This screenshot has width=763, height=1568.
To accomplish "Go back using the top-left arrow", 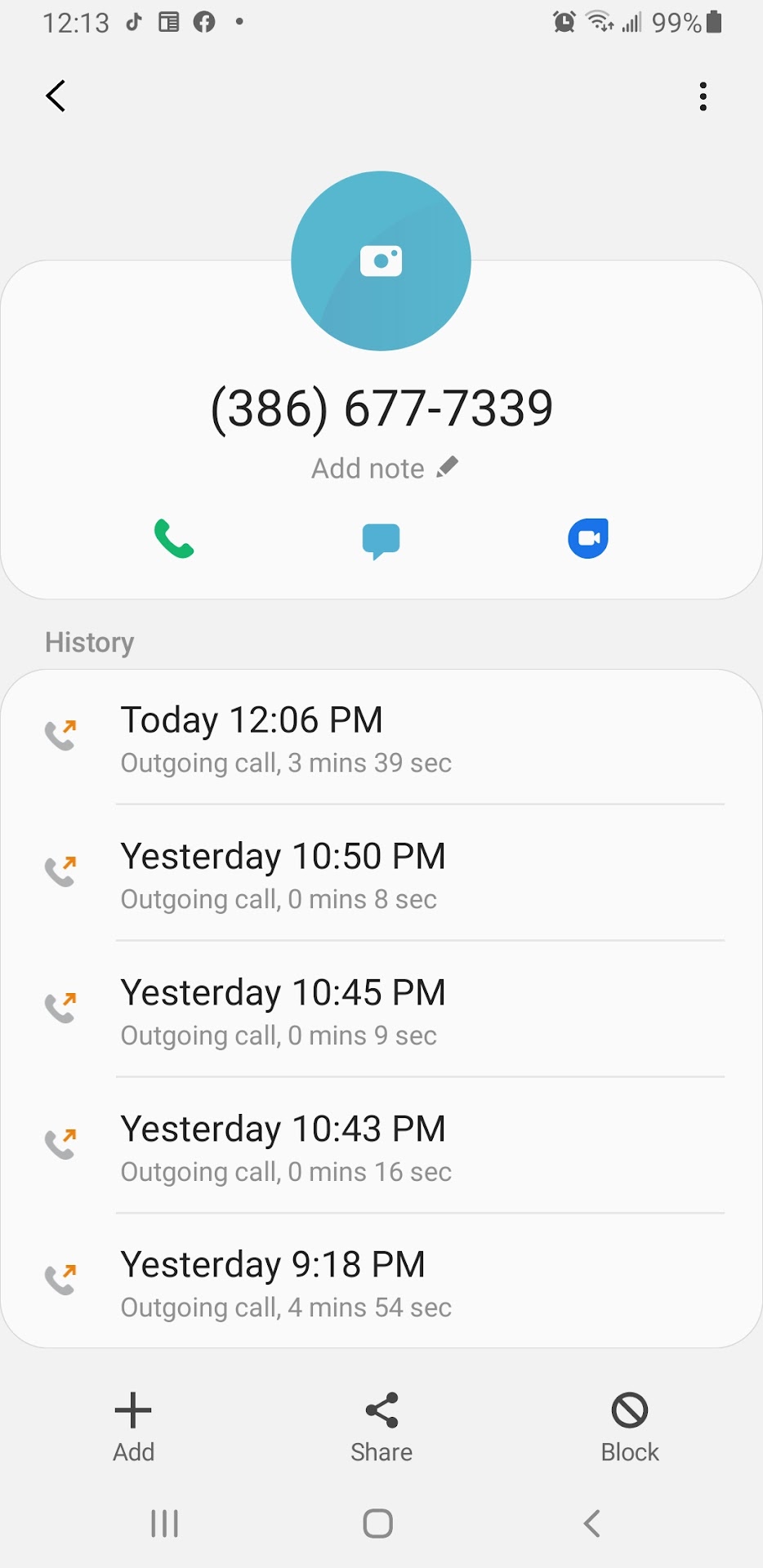I will click(56, 96).
